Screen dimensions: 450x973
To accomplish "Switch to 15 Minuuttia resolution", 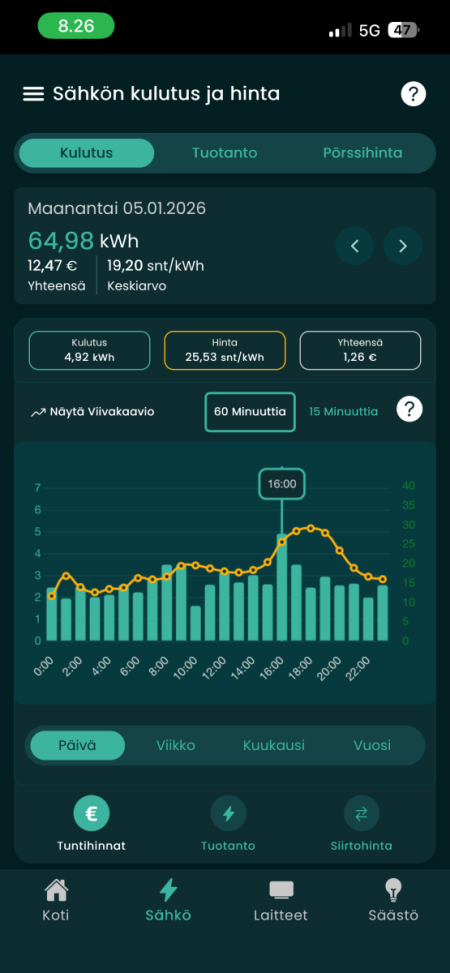I will click(x=343, y=412).
